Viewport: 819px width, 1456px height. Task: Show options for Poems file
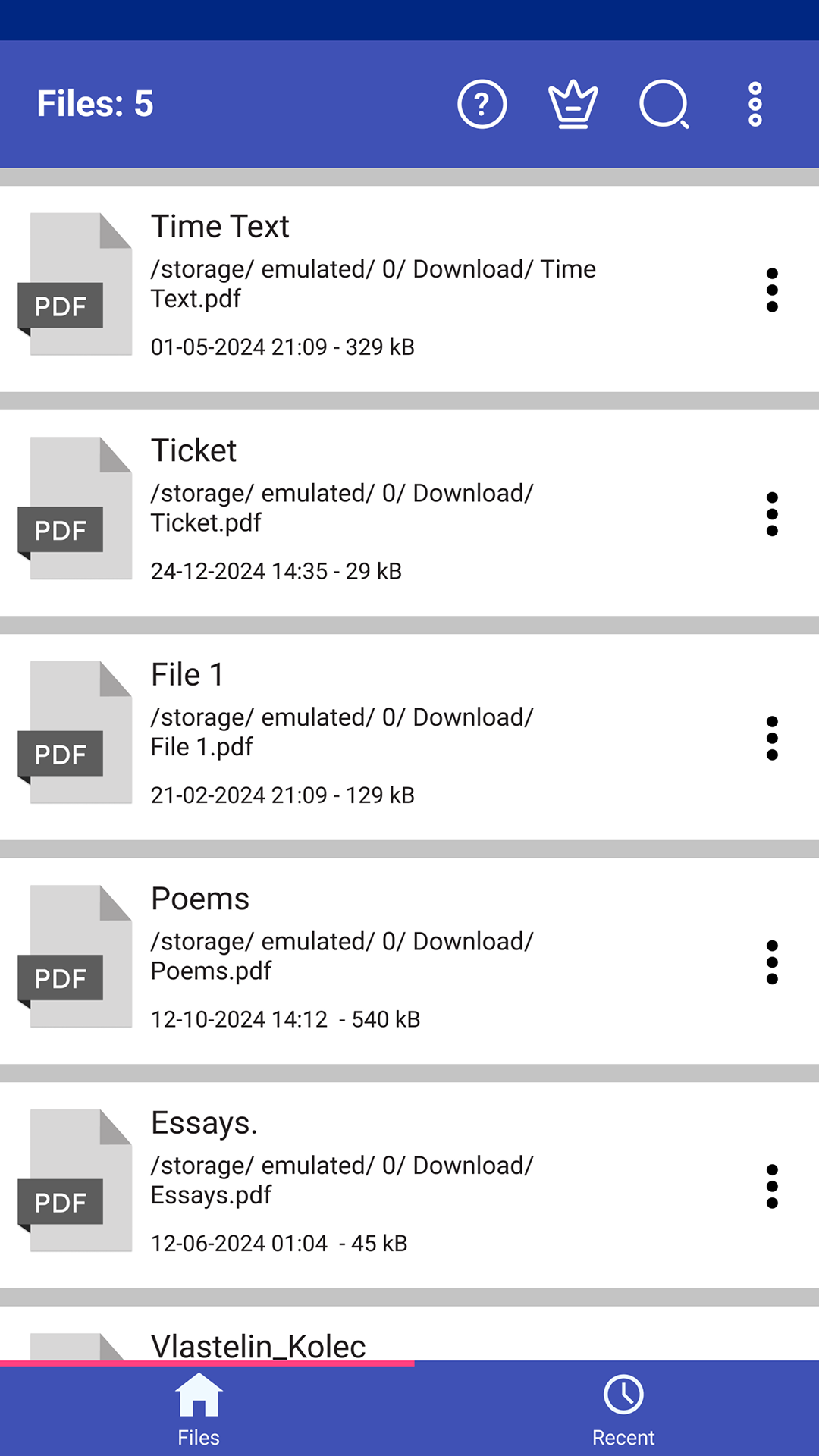[772, 962]
